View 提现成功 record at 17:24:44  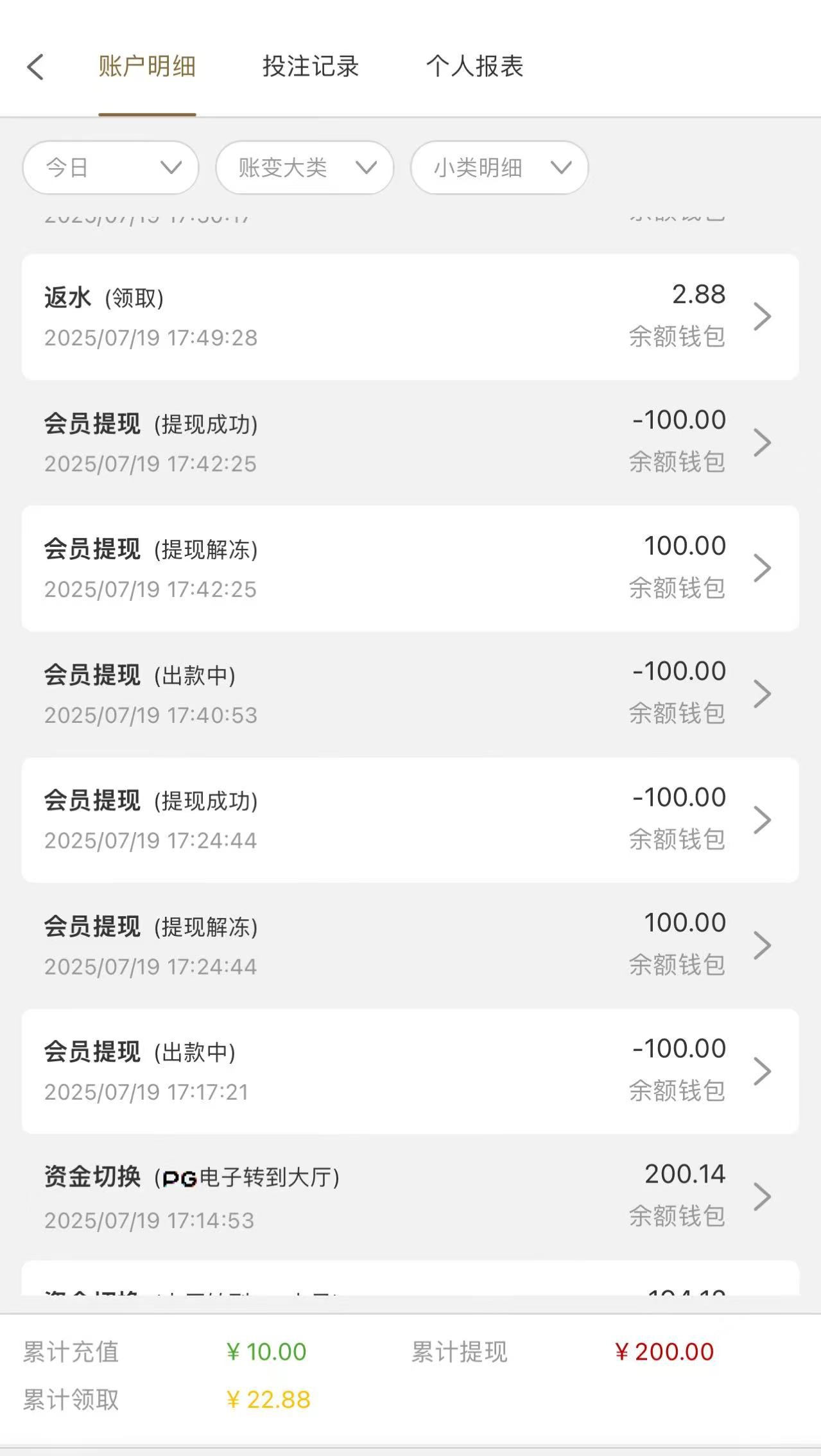[x=410, y=820]
